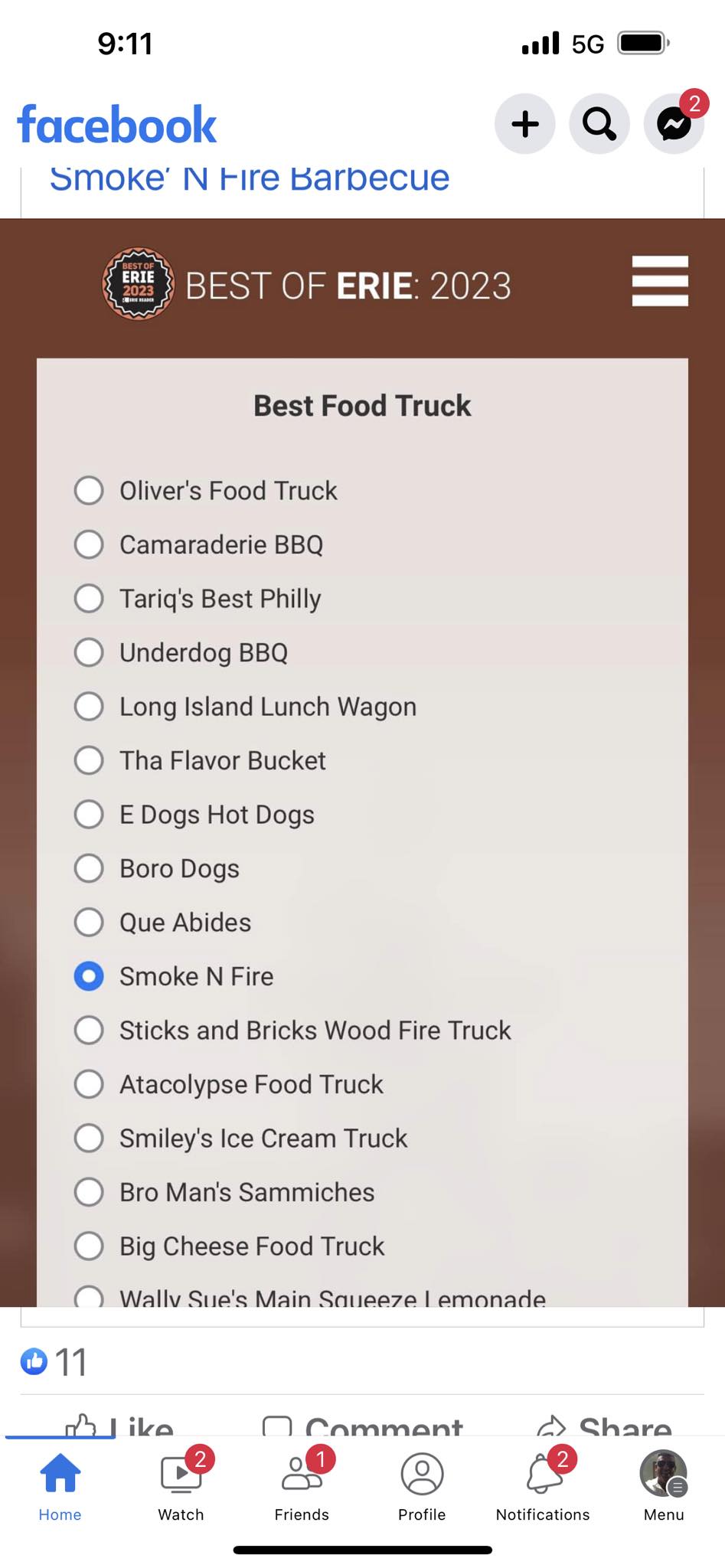Share this post
The image size is (725, 1568).
(x=605, y=1425)
